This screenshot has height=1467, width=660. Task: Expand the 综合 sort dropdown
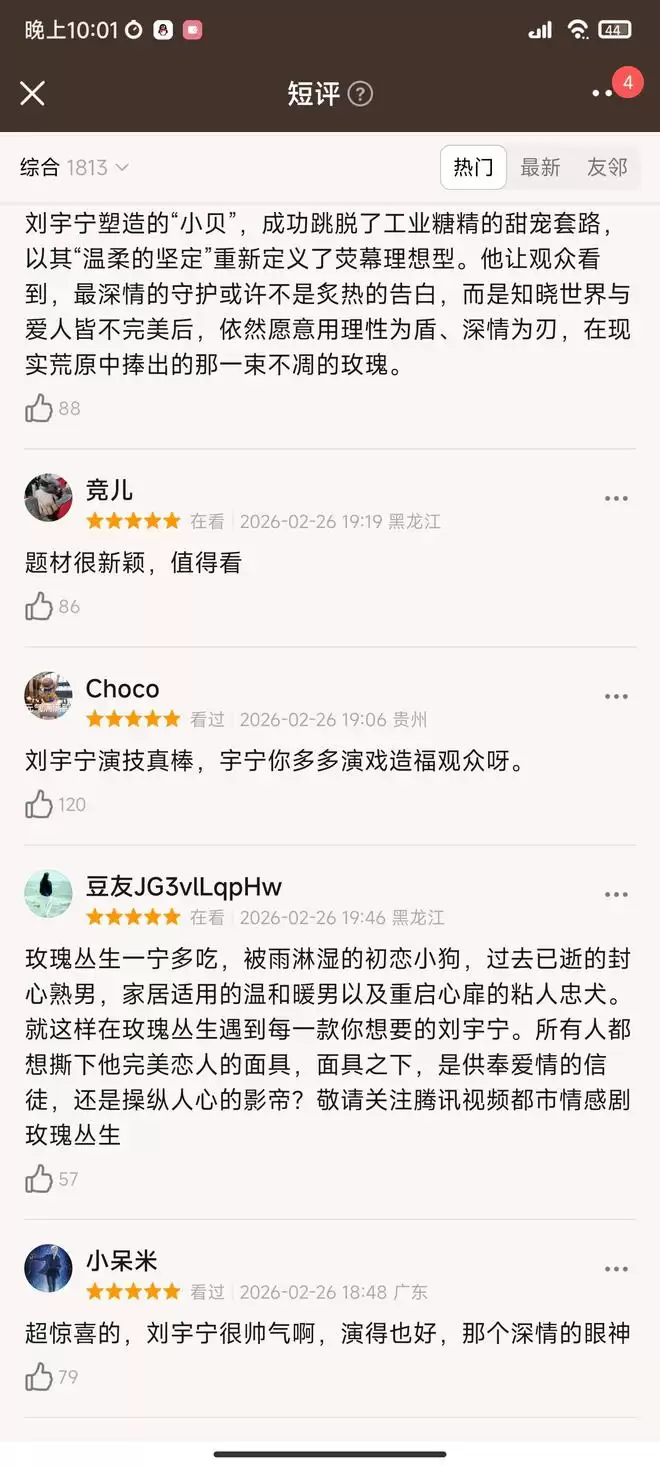tap(75, 167)
